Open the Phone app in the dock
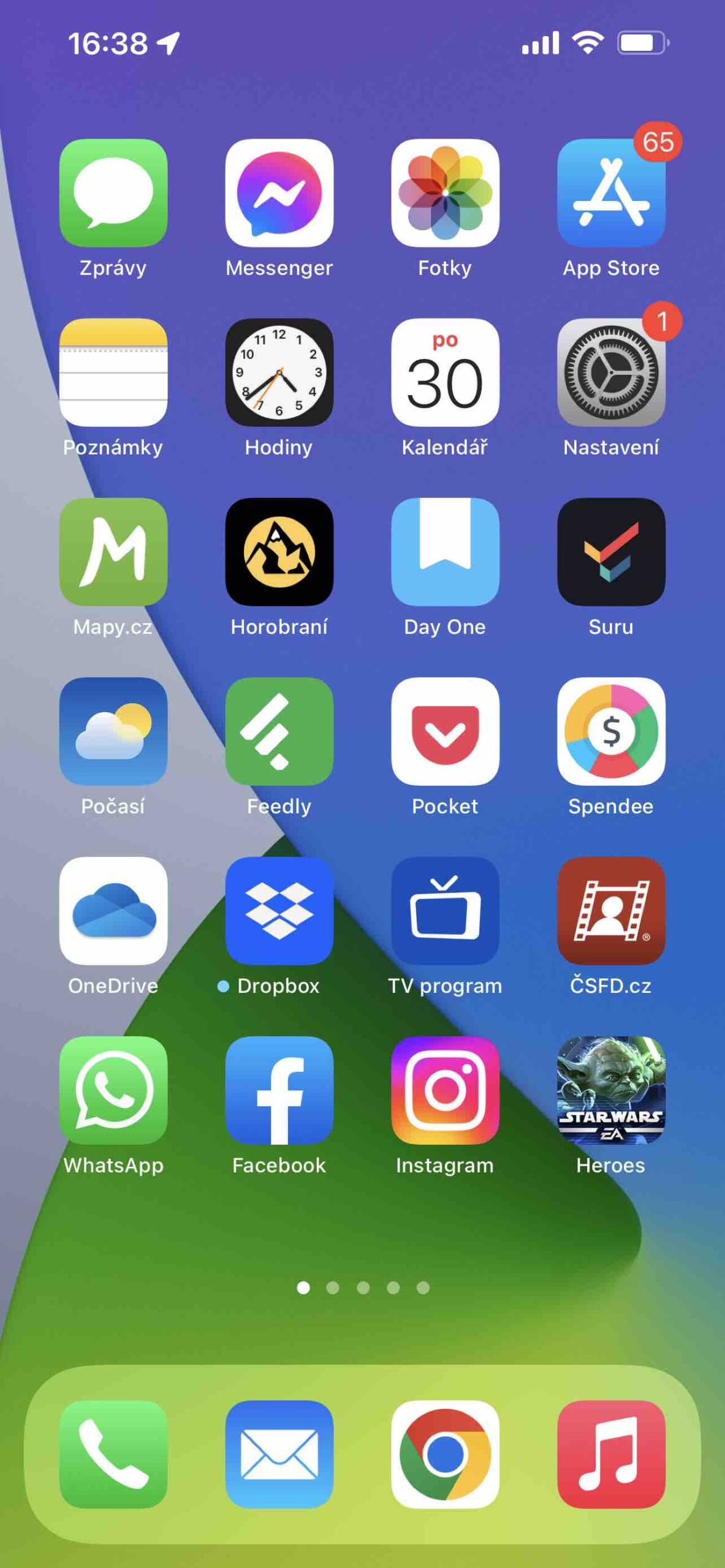The width and height of the screenshot is (725, 1568). [x=113, y=1454]
